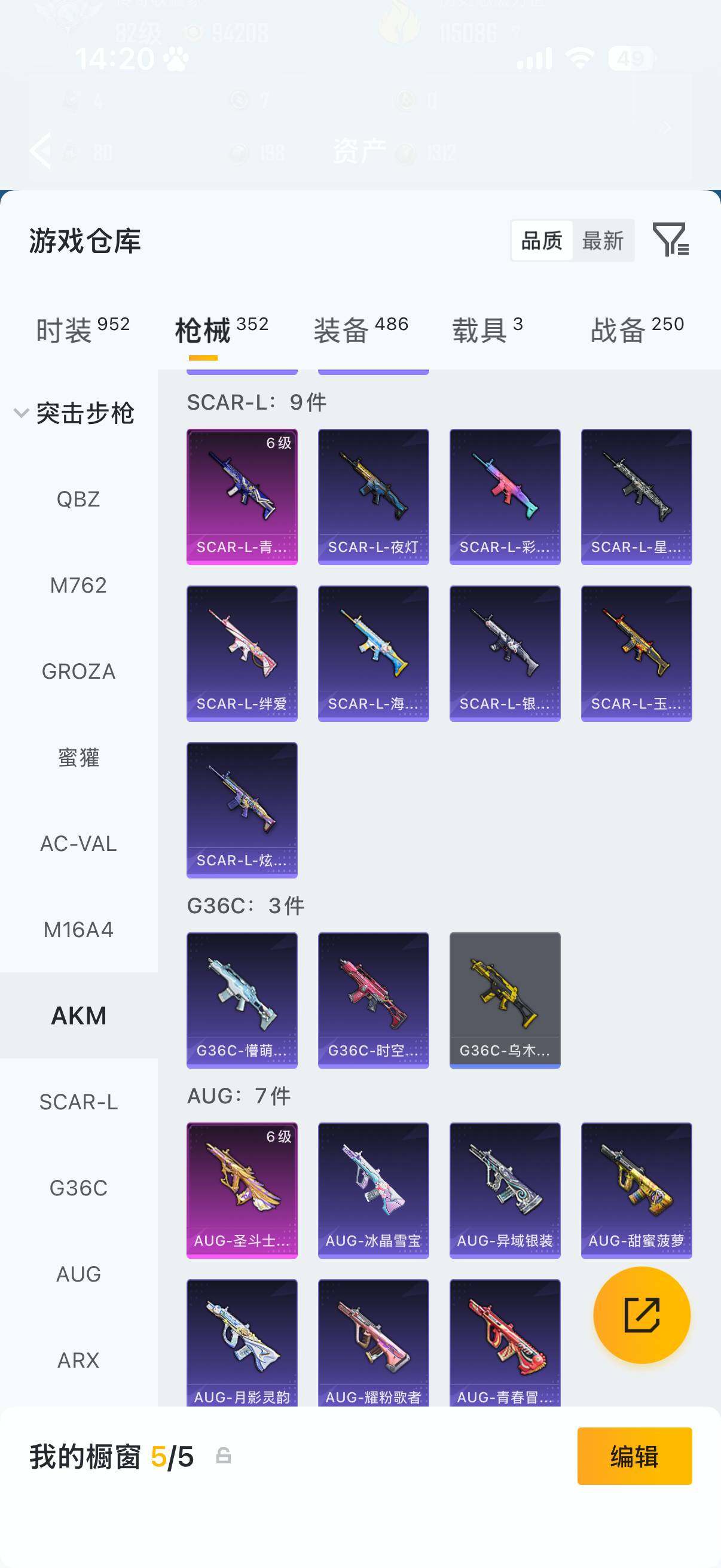The width and height of the screenshot is (721, 1568).
Task: Jump to the GROZA section
Action: tap(78, 672)
